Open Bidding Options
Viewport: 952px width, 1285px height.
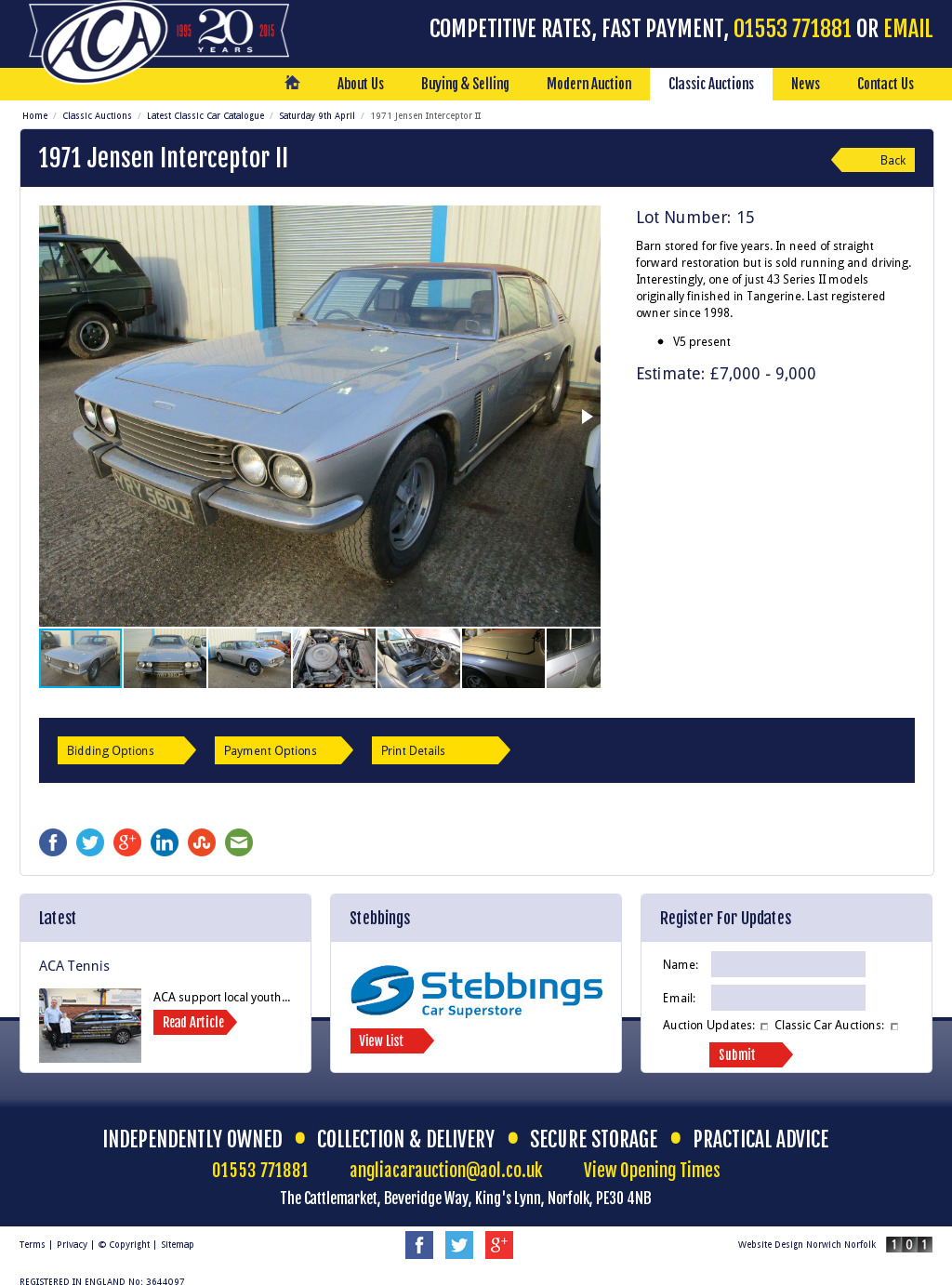[121, 750]
